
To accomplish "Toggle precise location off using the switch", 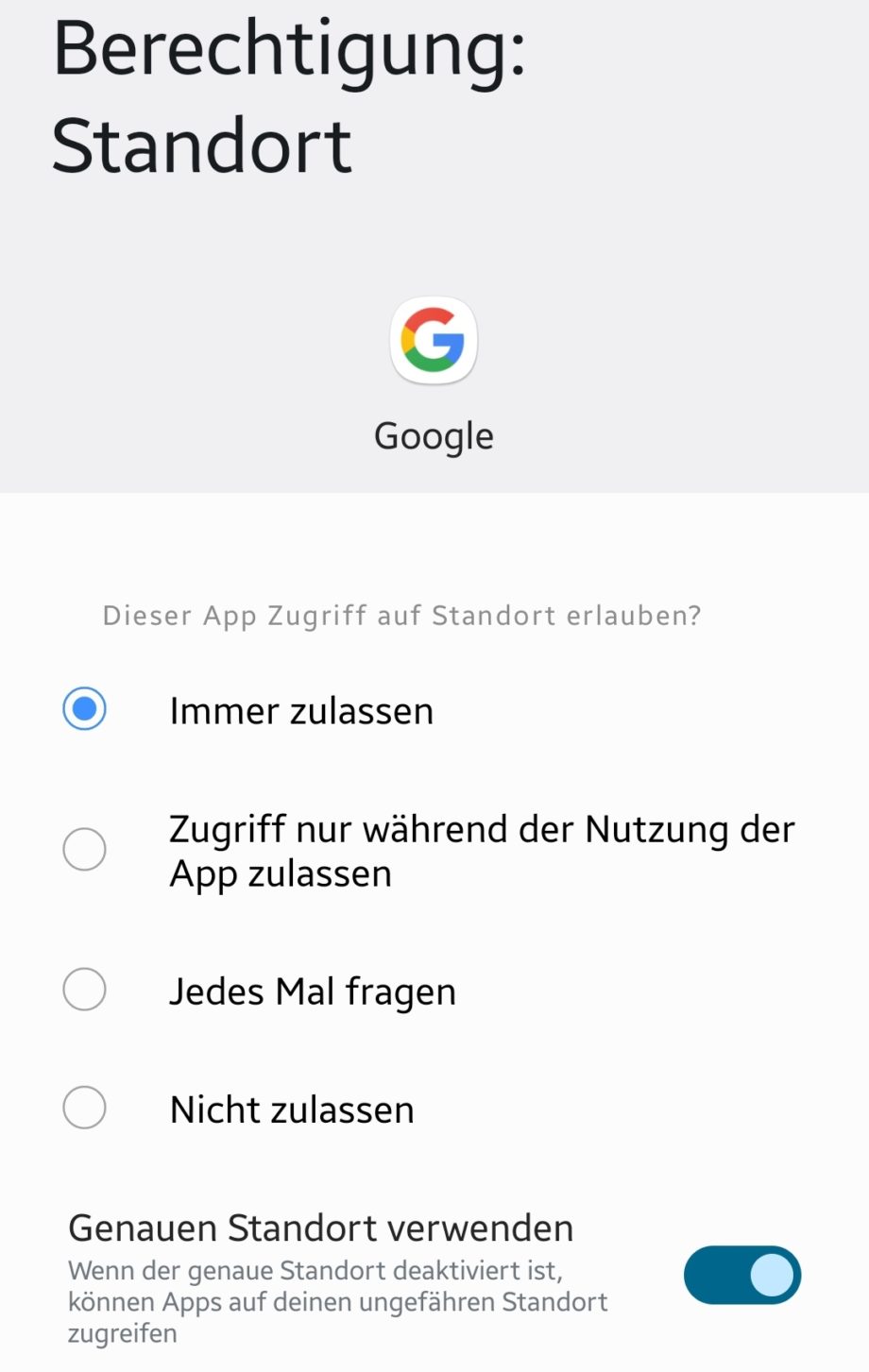I will (742, 1275).
